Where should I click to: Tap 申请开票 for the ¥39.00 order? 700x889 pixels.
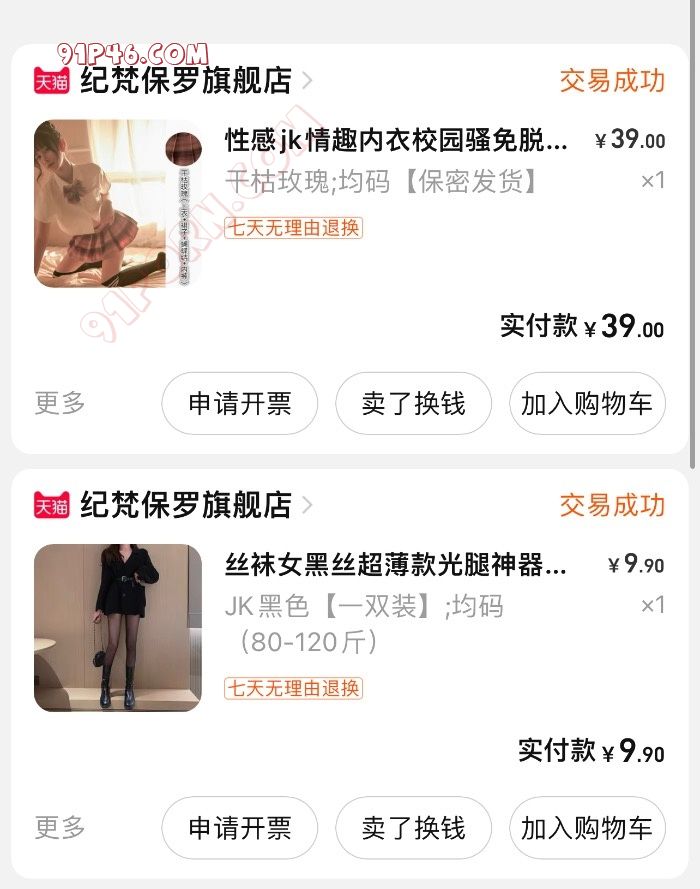point(240,403)
